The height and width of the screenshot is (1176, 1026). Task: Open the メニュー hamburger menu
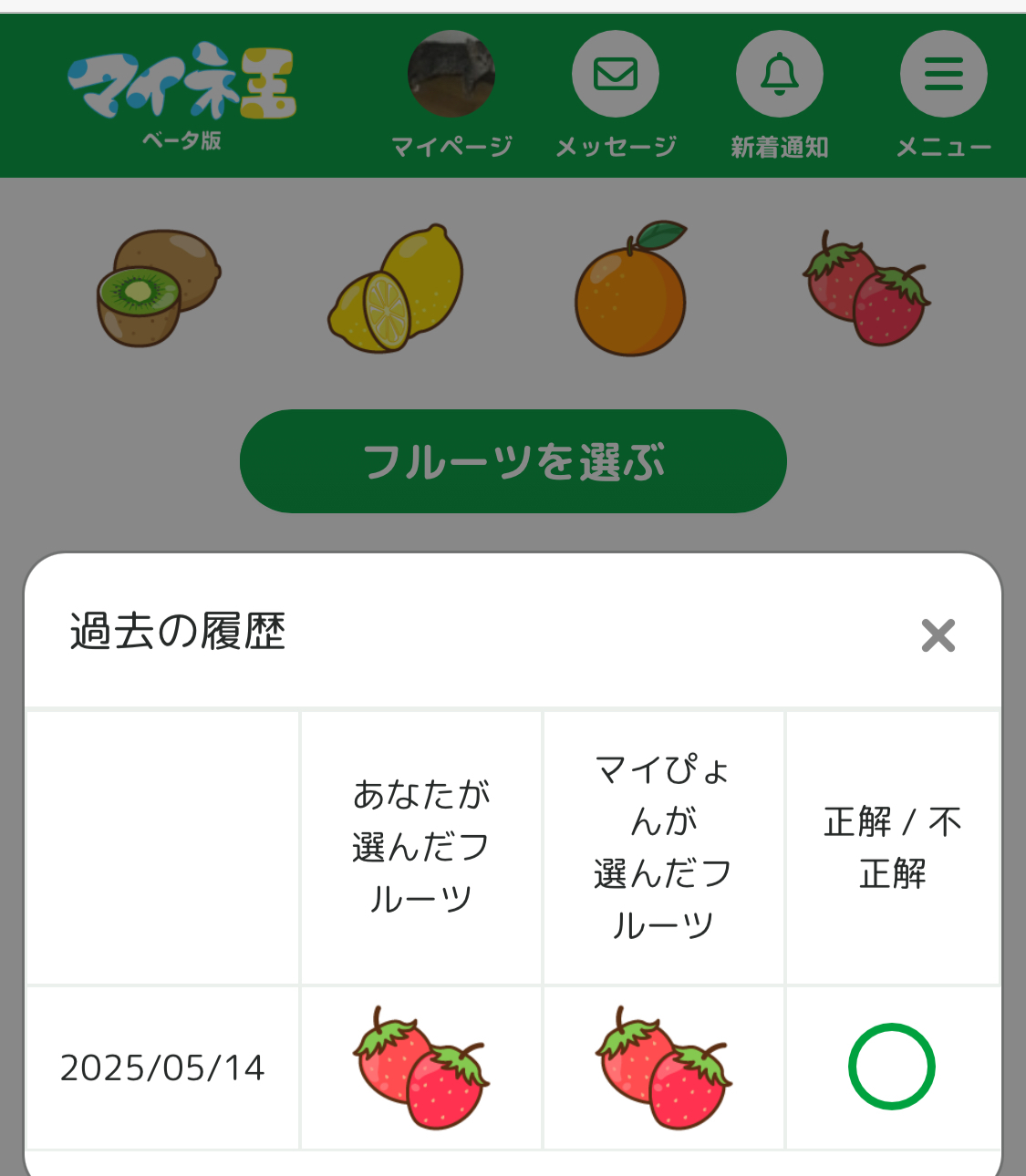pos(943,75)
